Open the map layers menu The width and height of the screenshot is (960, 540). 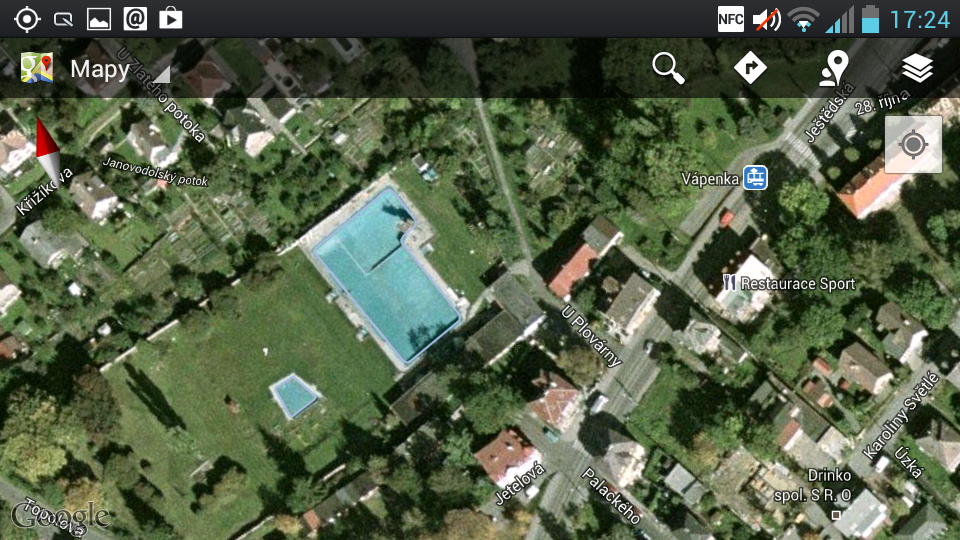tap(917, 68)
